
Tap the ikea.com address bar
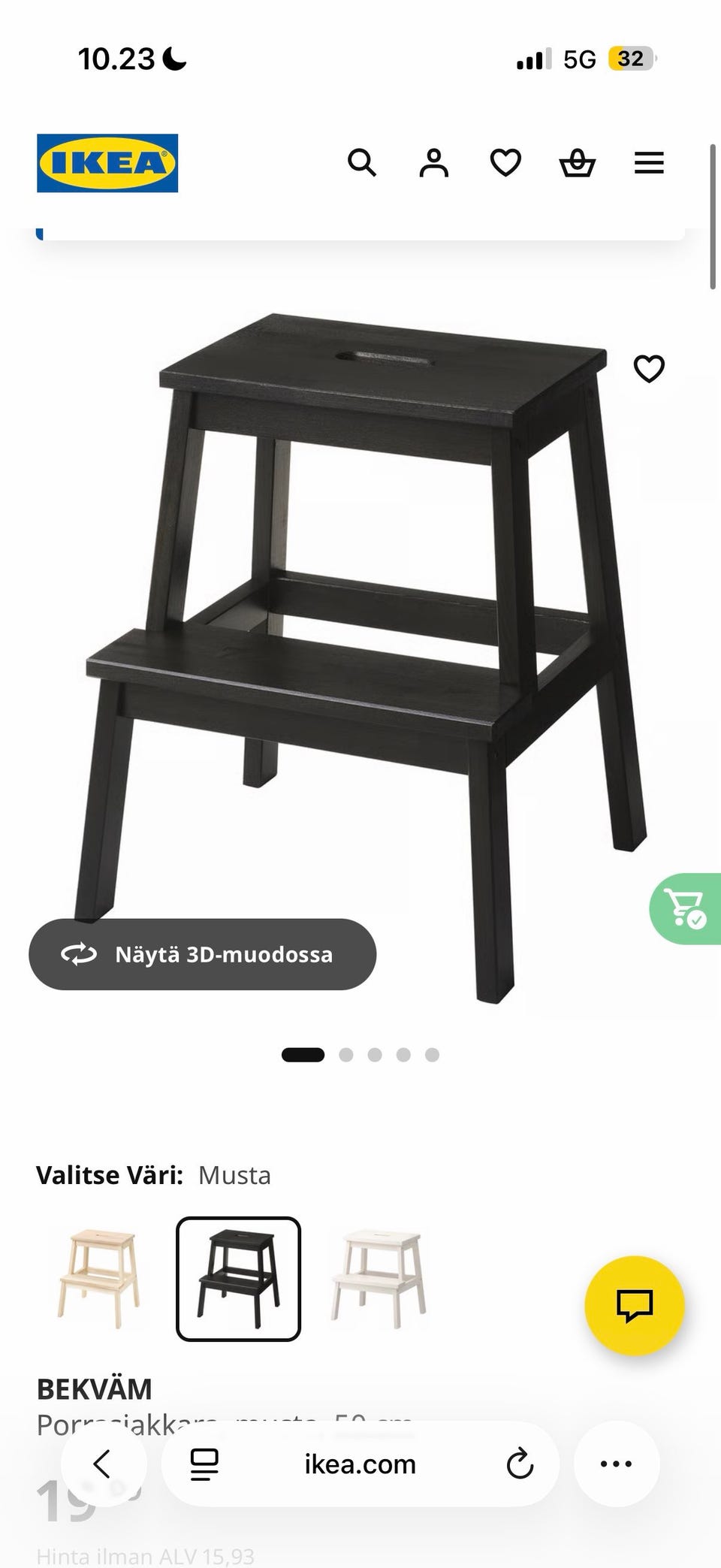[x=360, y=1464]
